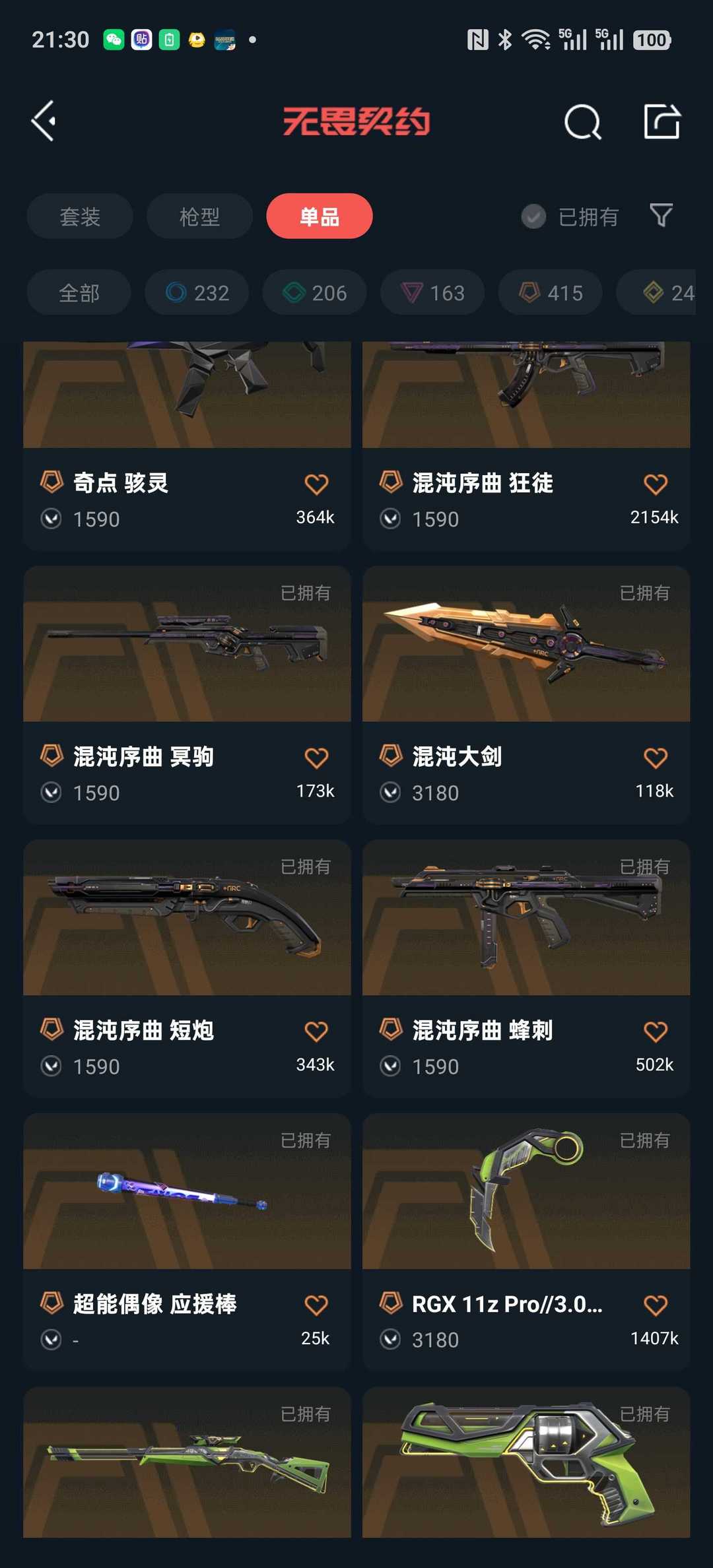Filter by the 206 rarity chip
The height and width of the screenshot is (1568, 713).
pos(314,292)
